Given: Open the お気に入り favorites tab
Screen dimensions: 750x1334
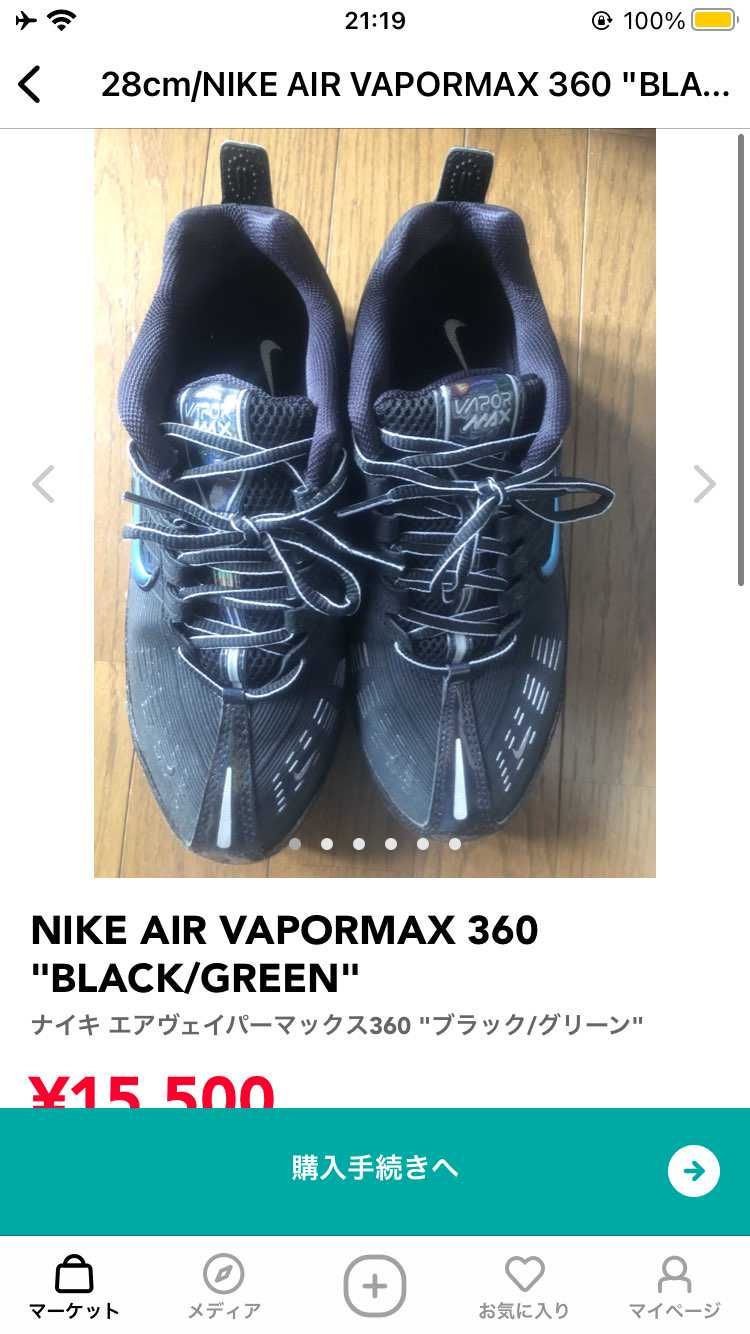Looking at the screenshot, I should (x=524, y=1287).
